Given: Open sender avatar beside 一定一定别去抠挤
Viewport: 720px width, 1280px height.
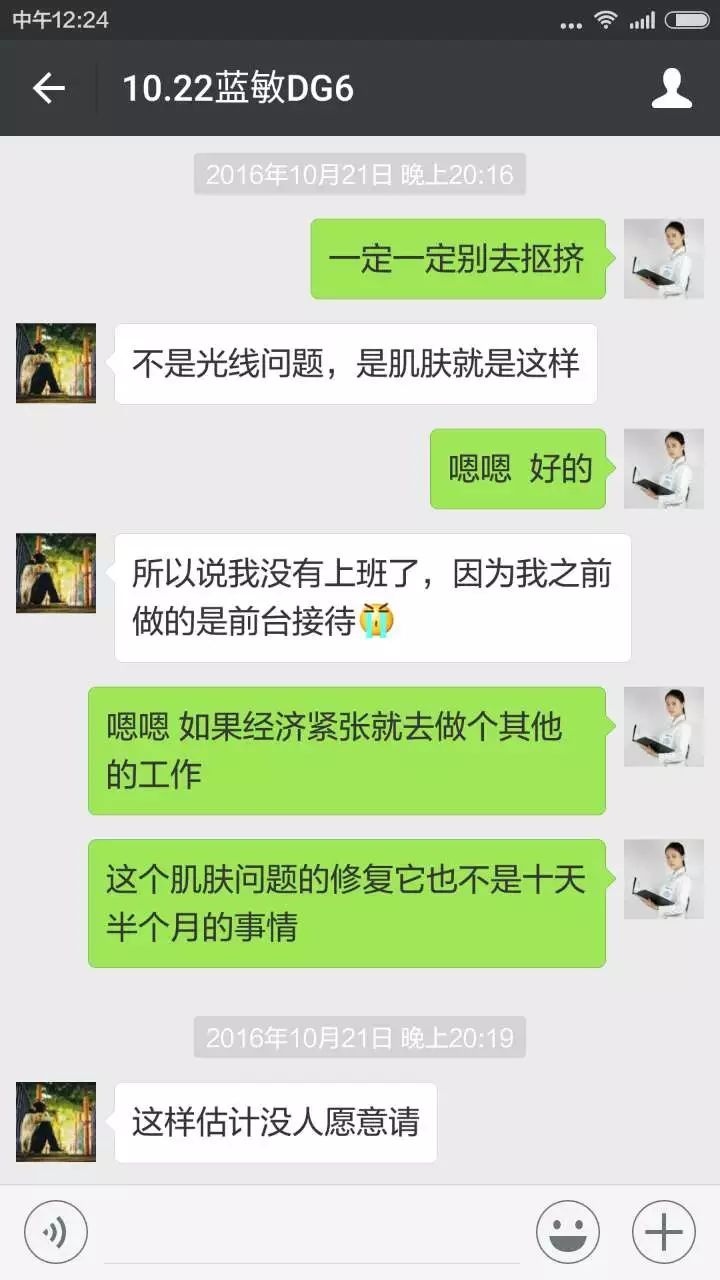Looking at the screenshot, I should click(x=663, y=258).
